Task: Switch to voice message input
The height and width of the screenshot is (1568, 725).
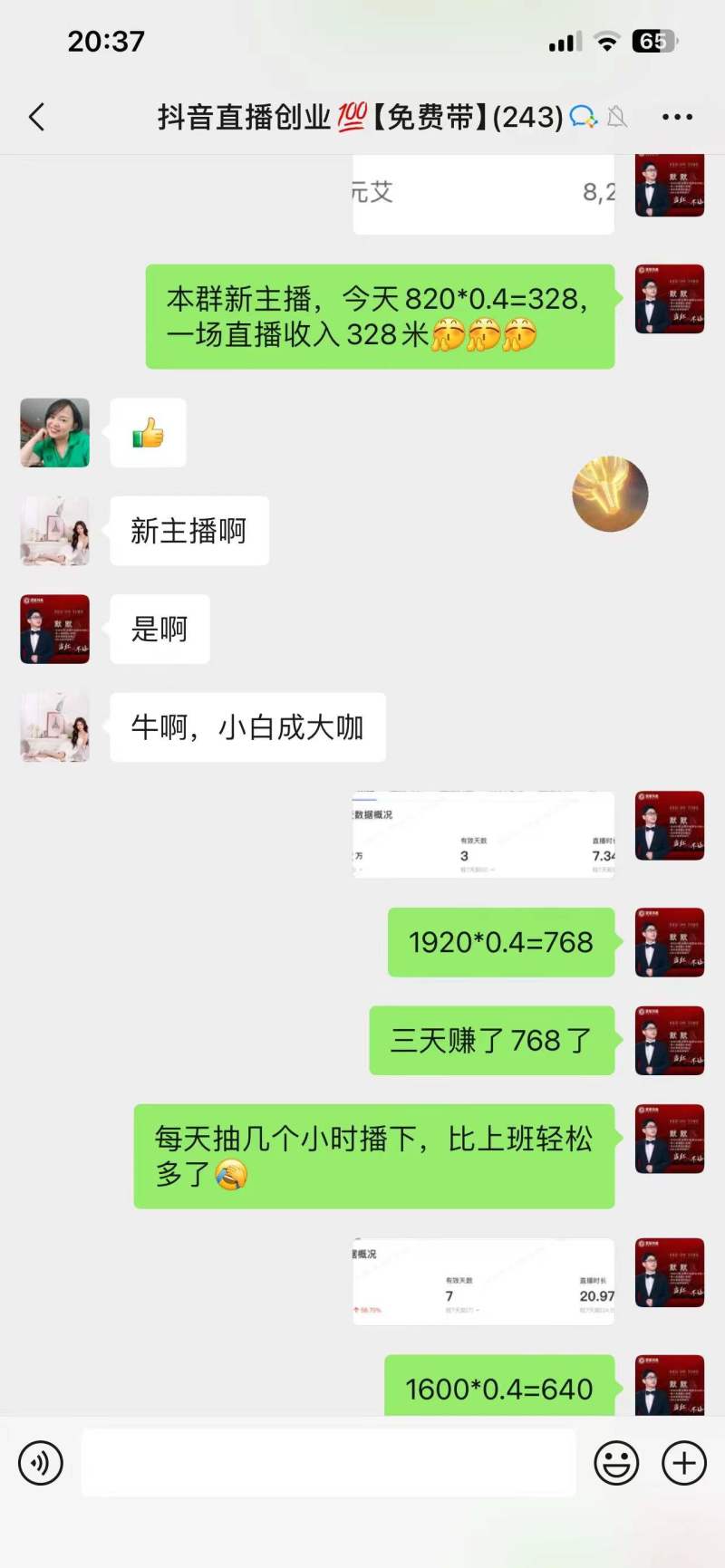Action: pyautogui.click(x=41, y=1463)
